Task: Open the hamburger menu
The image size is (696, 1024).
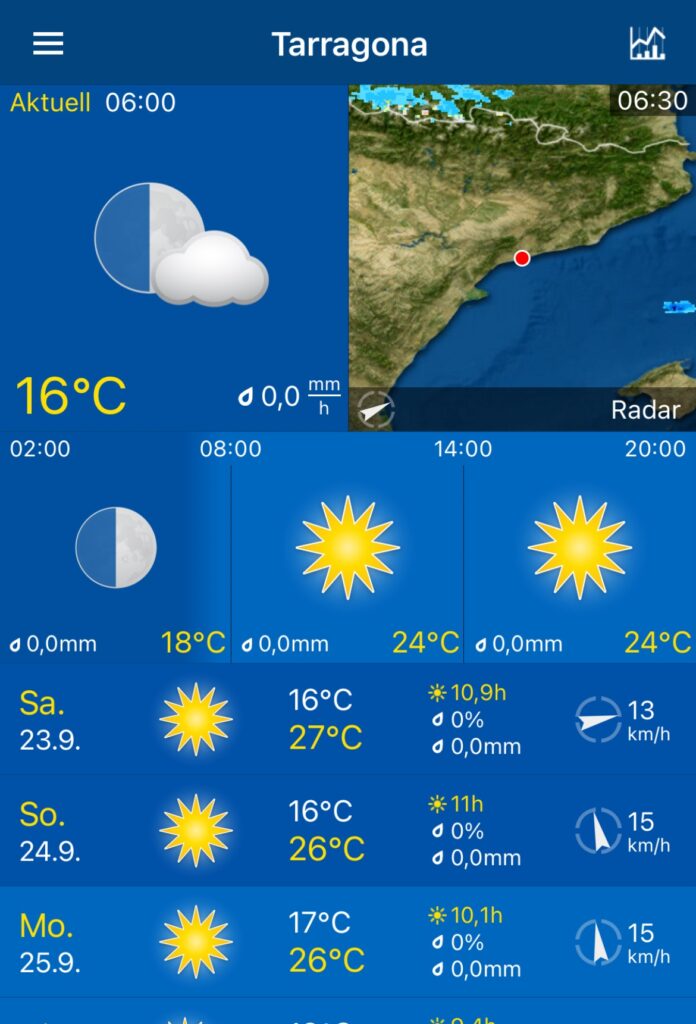Action: pyautogui.click(x=48, y=44)
